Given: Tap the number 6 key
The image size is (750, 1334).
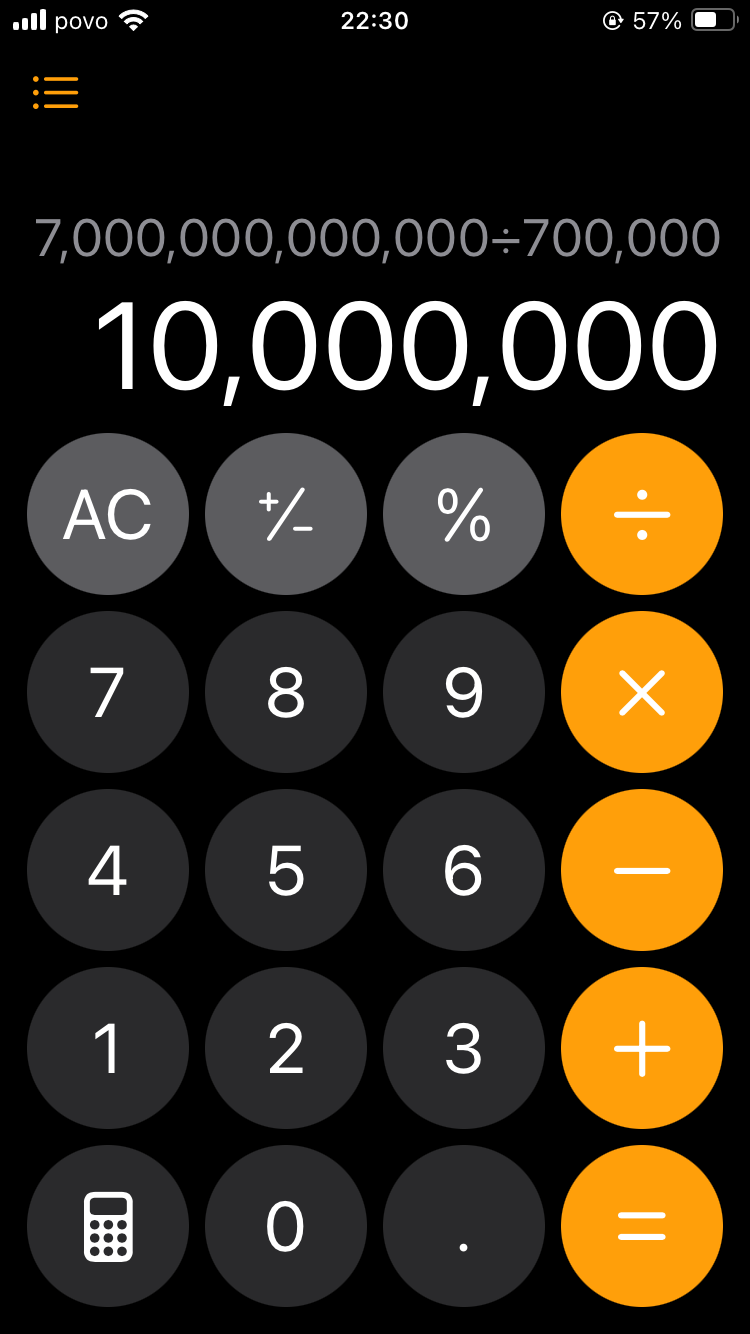Looking at the screenshot, I should [x=464, y=870].
